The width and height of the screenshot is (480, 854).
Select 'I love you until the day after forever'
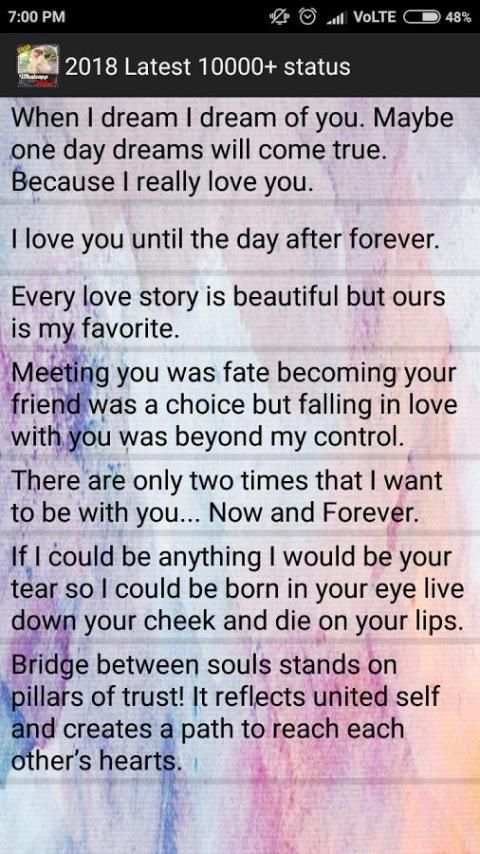pos(240,239)
